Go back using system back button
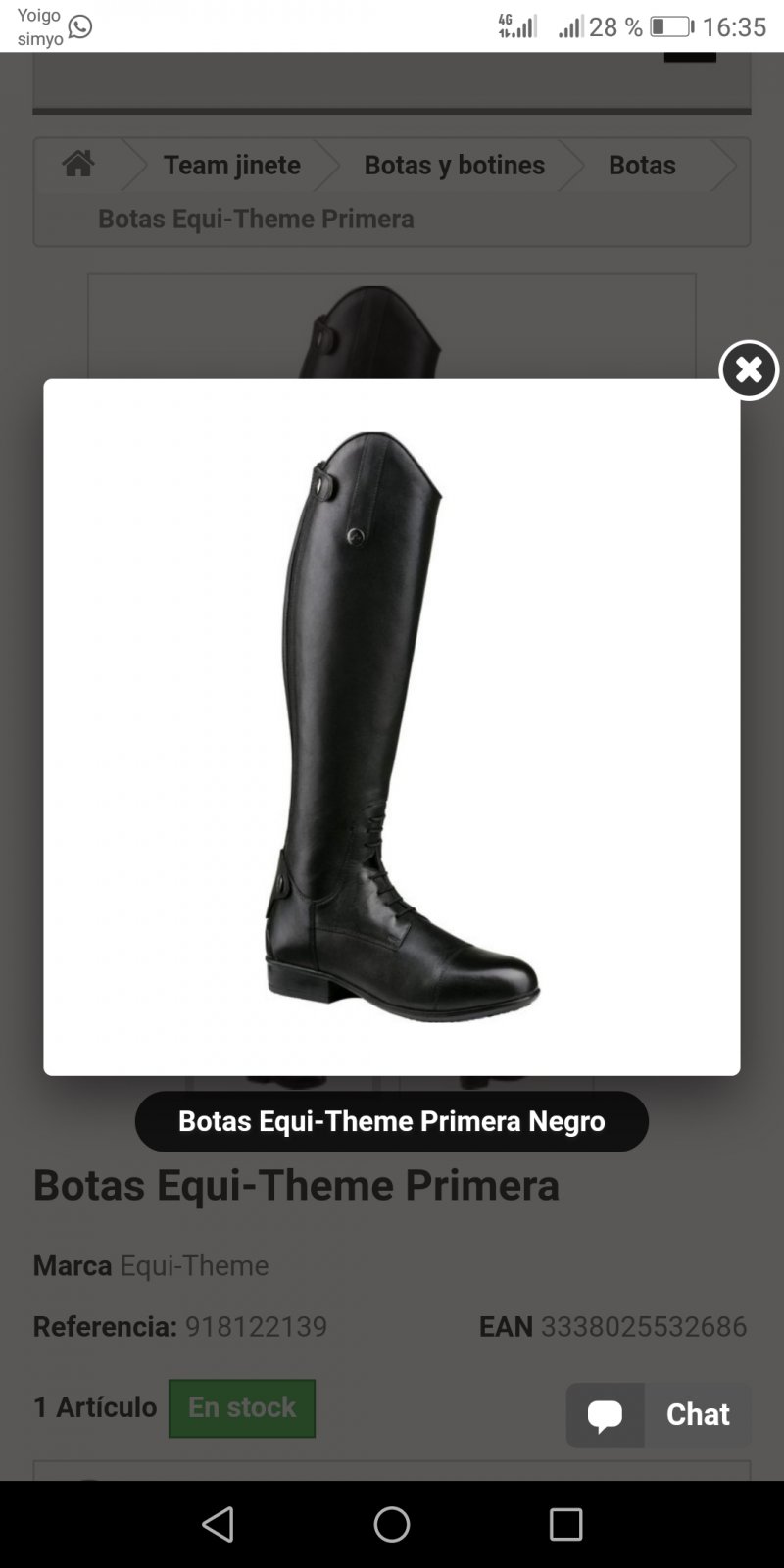 tap(218, 1524)
